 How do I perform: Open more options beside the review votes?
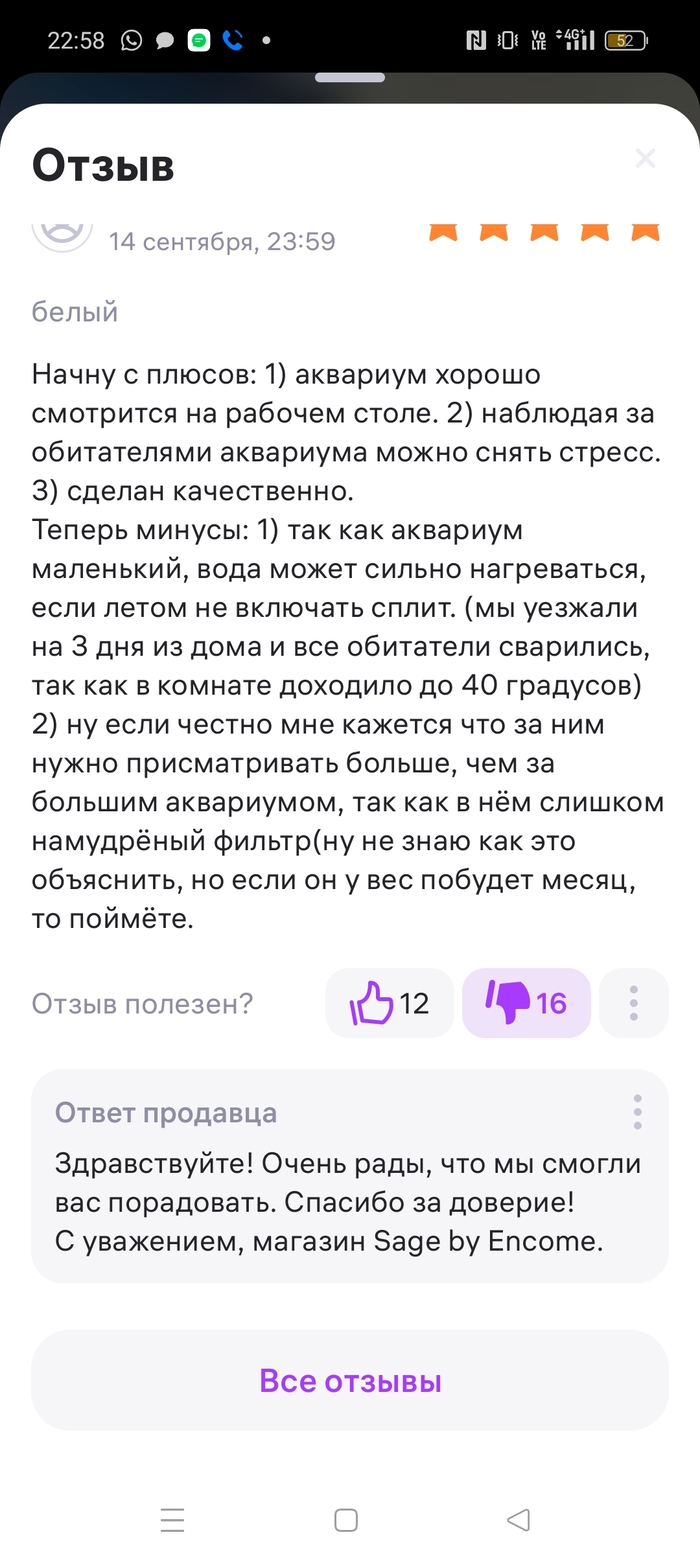(x=633, y=1002)
